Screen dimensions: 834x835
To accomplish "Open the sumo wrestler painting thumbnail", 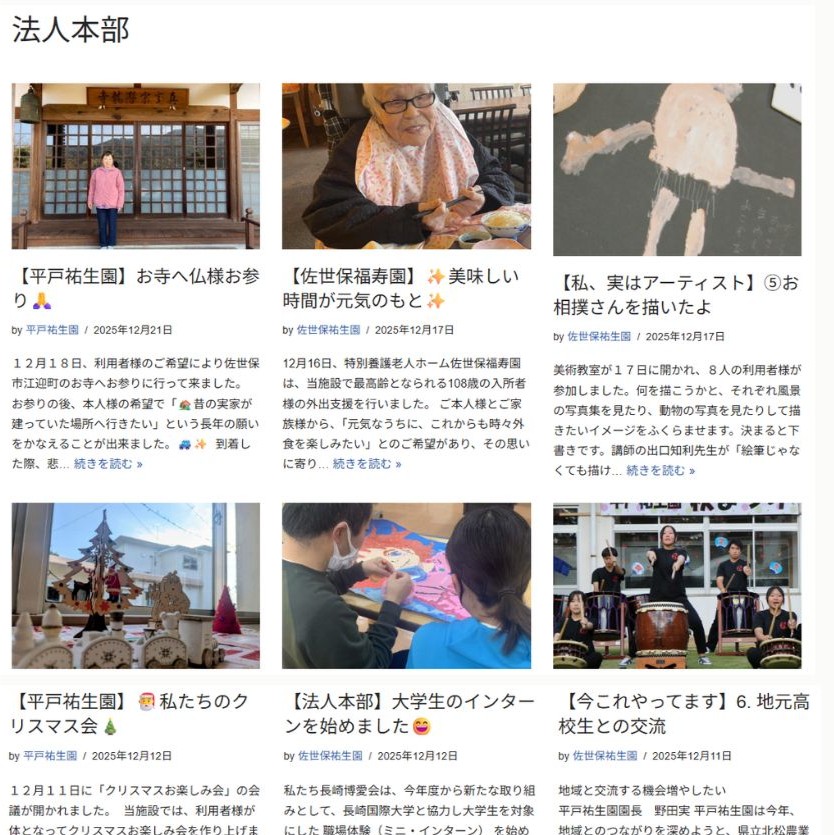I will 677,169.
